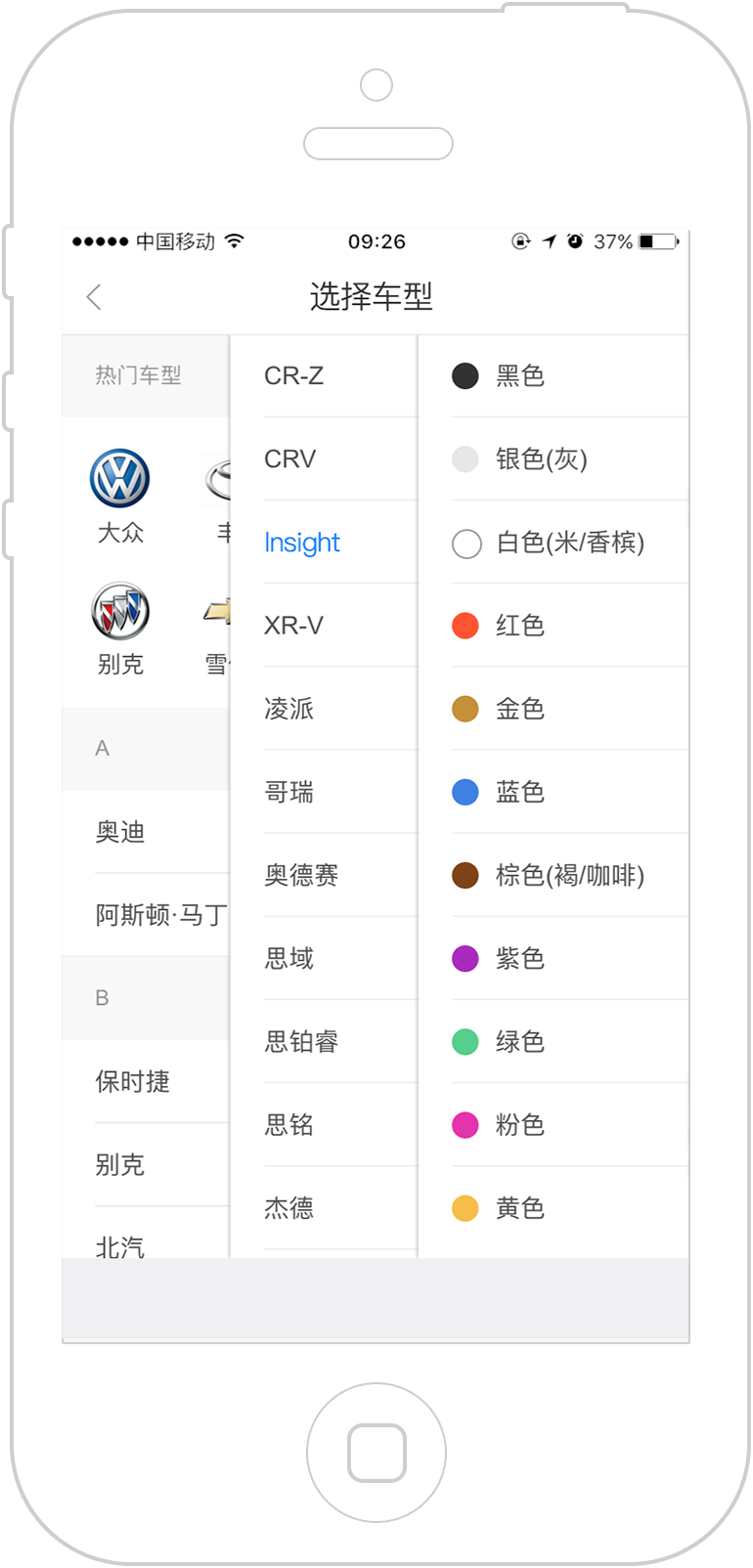Select the CR-Z model

pyautogui.click(x=324, y=376)
